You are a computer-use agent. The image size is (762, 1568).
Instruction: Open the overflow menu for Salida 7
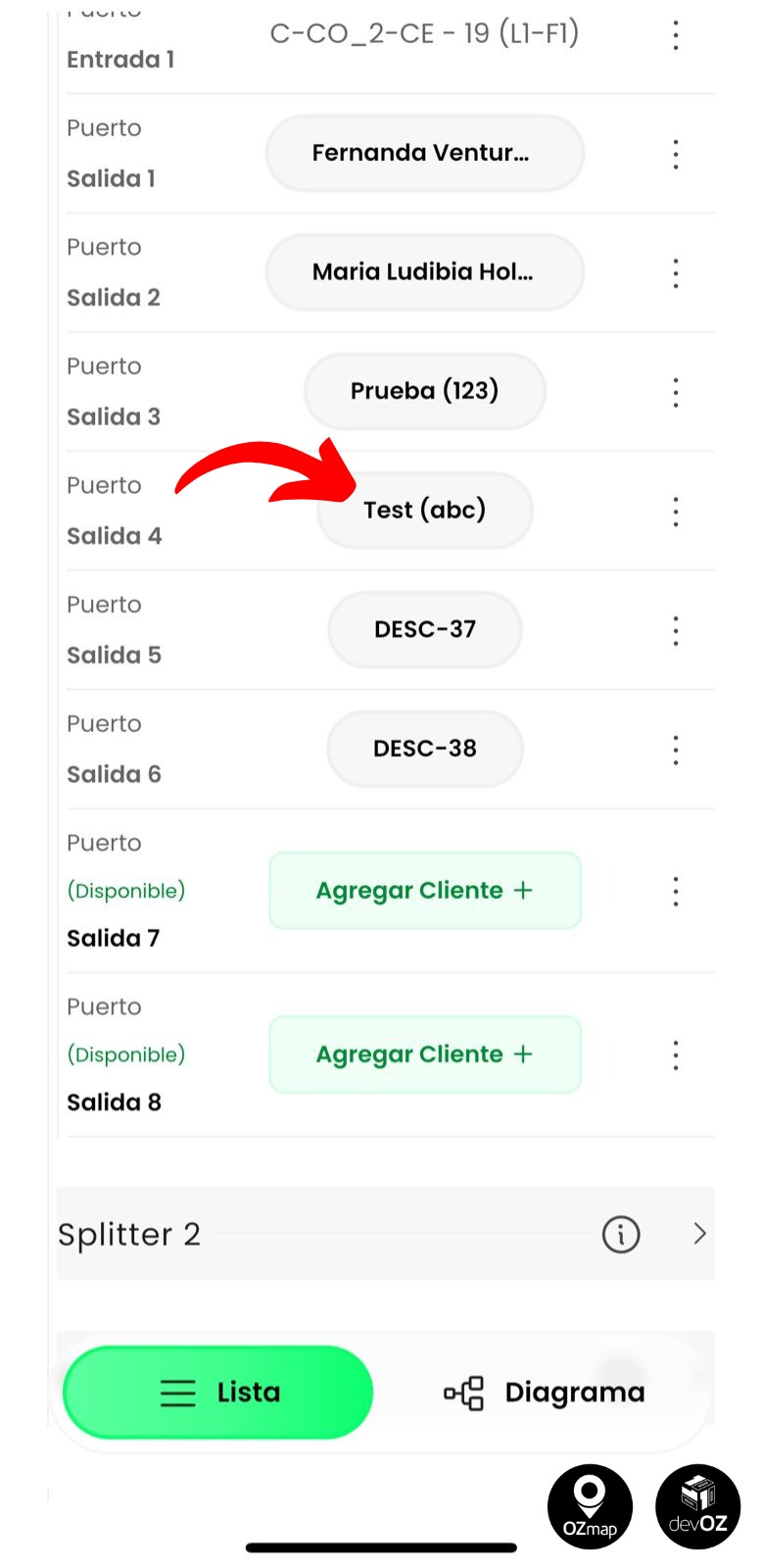tap(676, 892)
